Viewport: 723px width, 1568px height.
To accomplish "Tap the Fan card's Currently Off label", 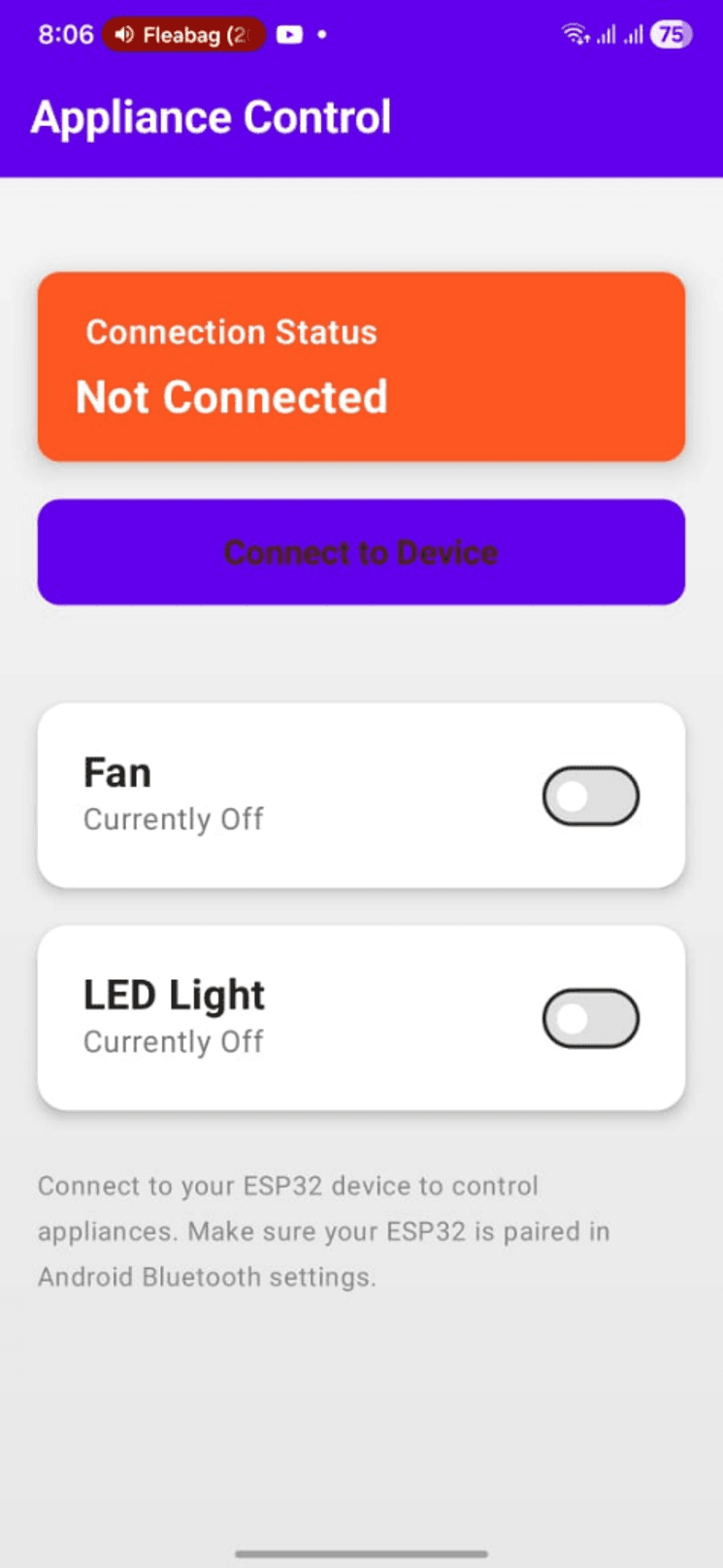I will click(173, 818).
